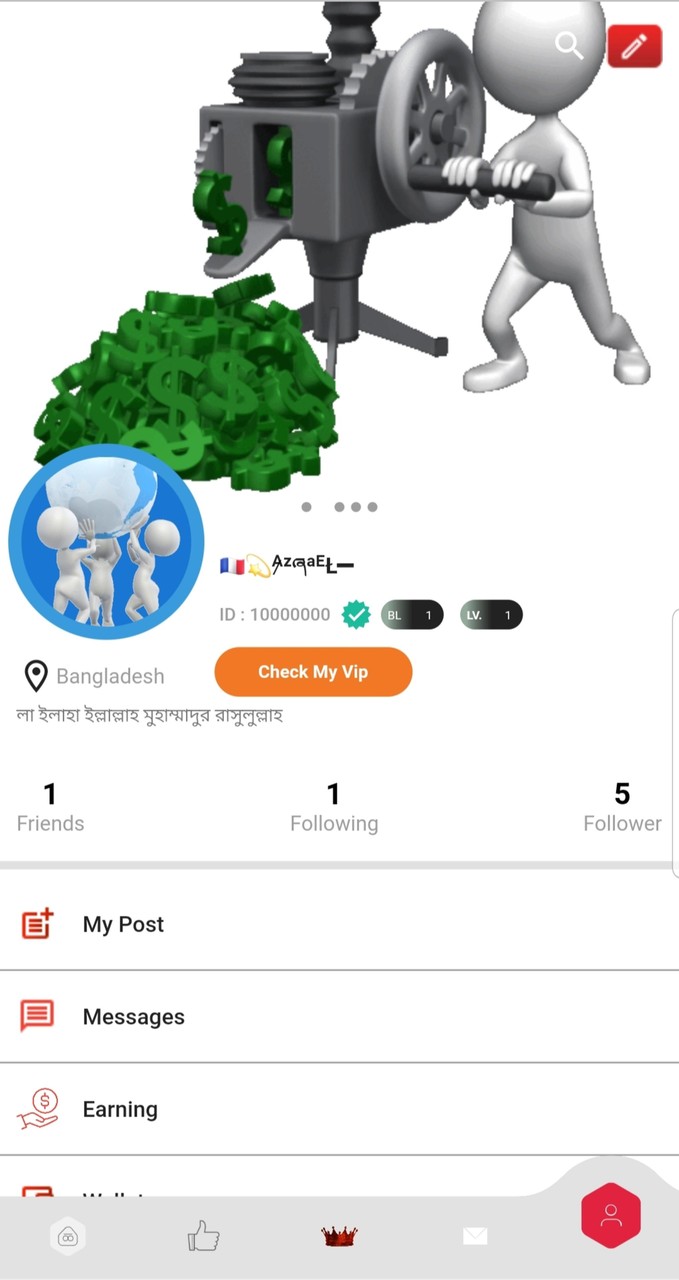View the Follower list

click(x=622, y=807)
